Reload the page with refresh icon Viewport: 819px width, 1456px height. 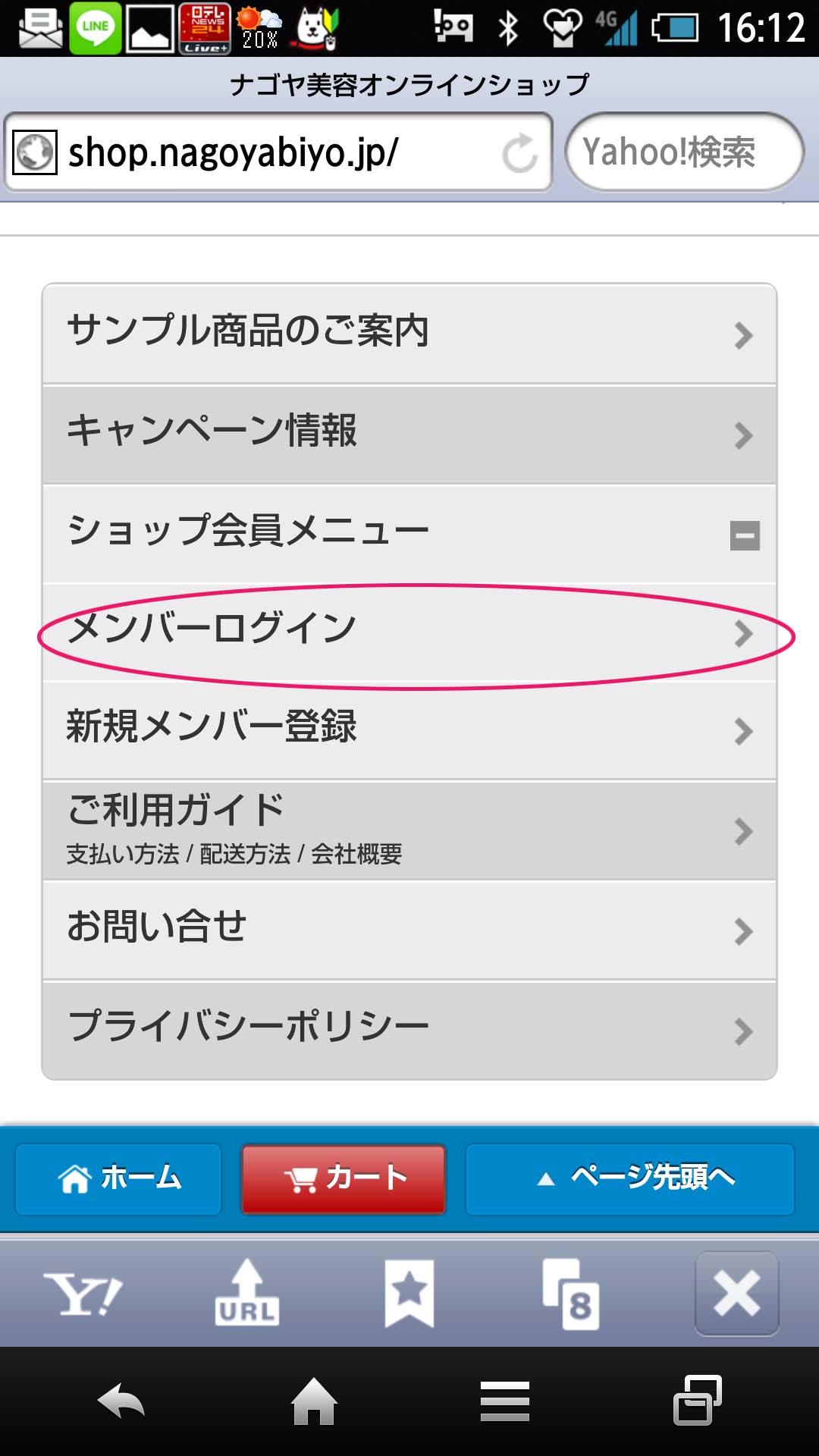pyautogui.click(x=520, y=152)
